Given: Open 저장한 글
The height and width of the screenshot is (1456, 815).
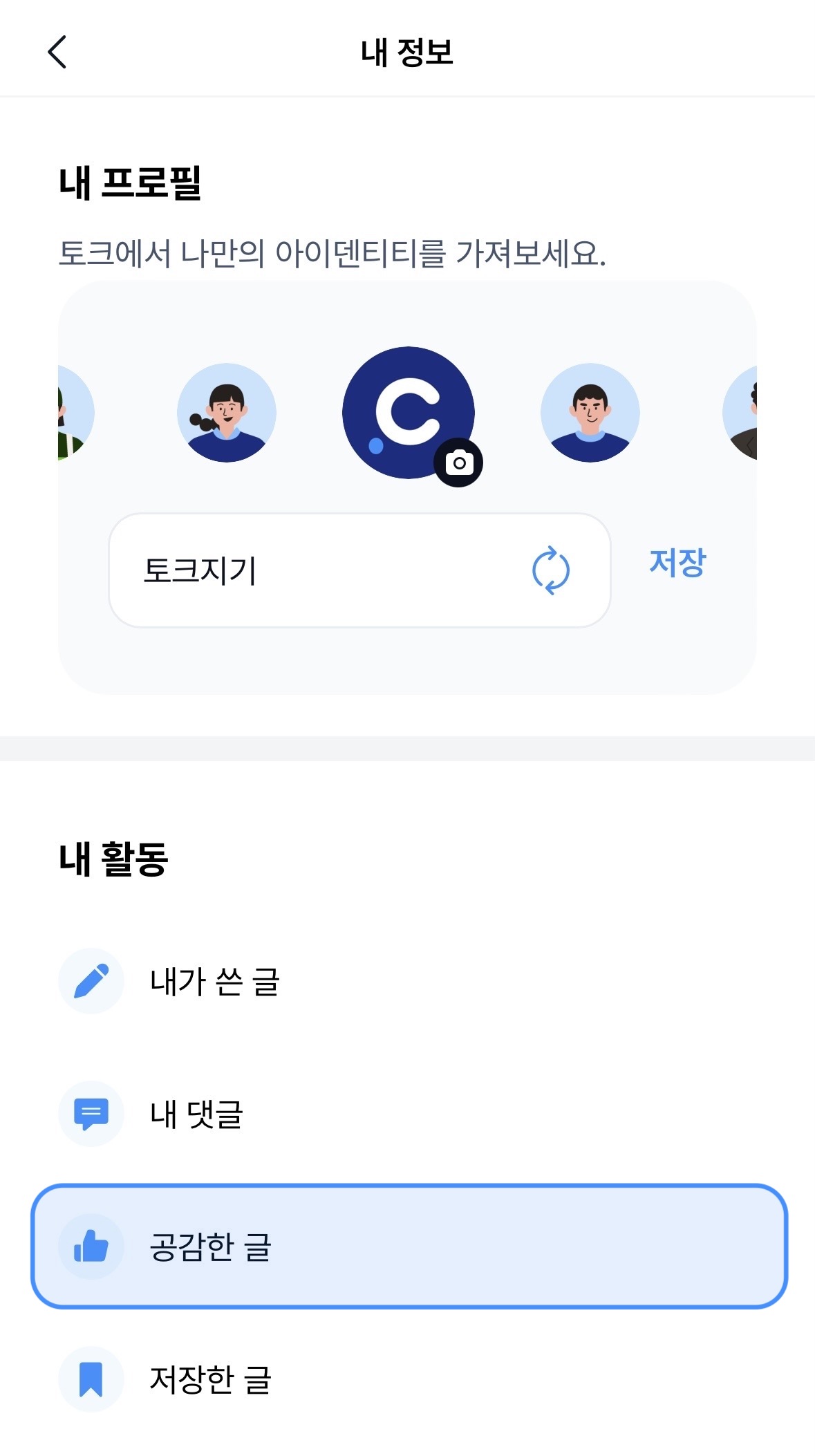Looking at the screenshot, I should click(x=211, y=1379).
